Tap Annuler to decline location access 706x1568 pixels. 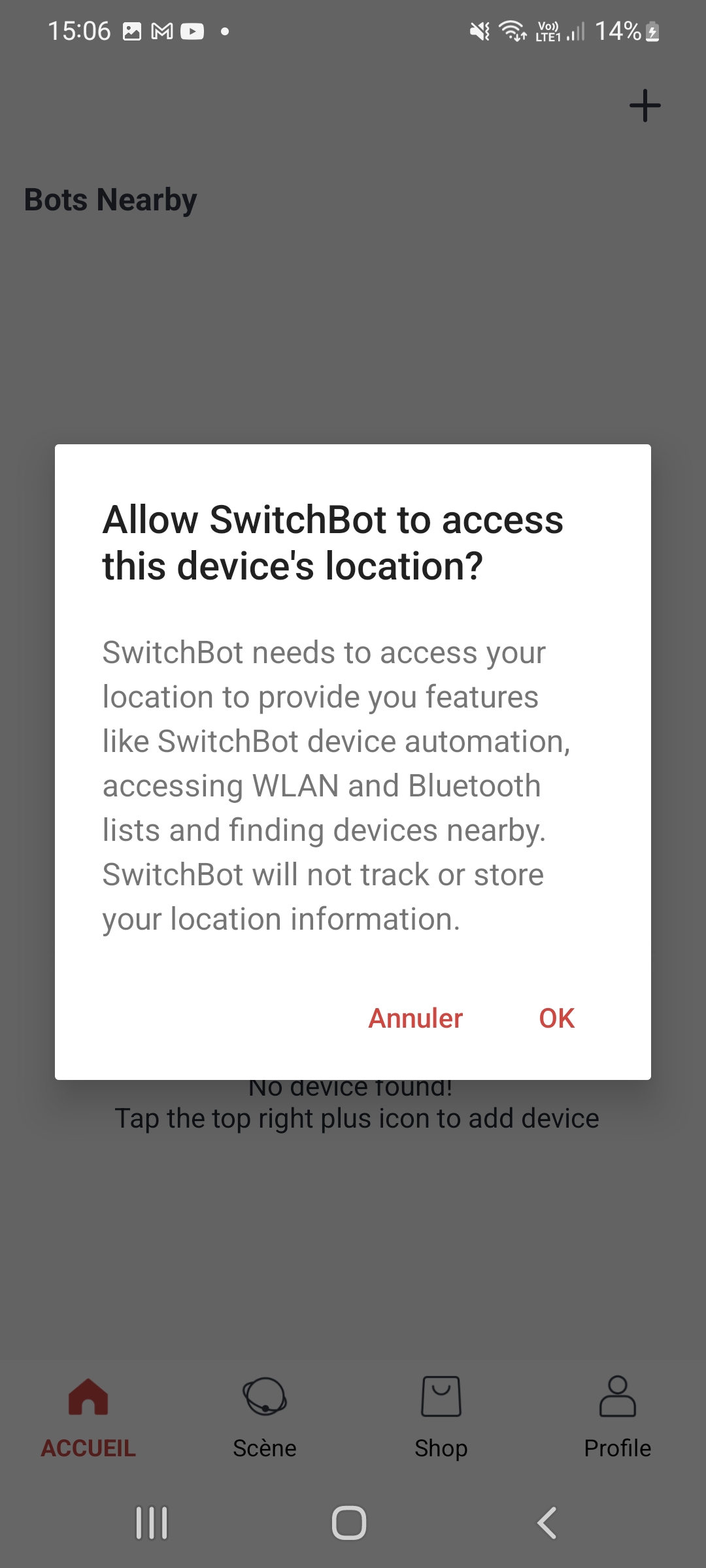(416, 1018)
